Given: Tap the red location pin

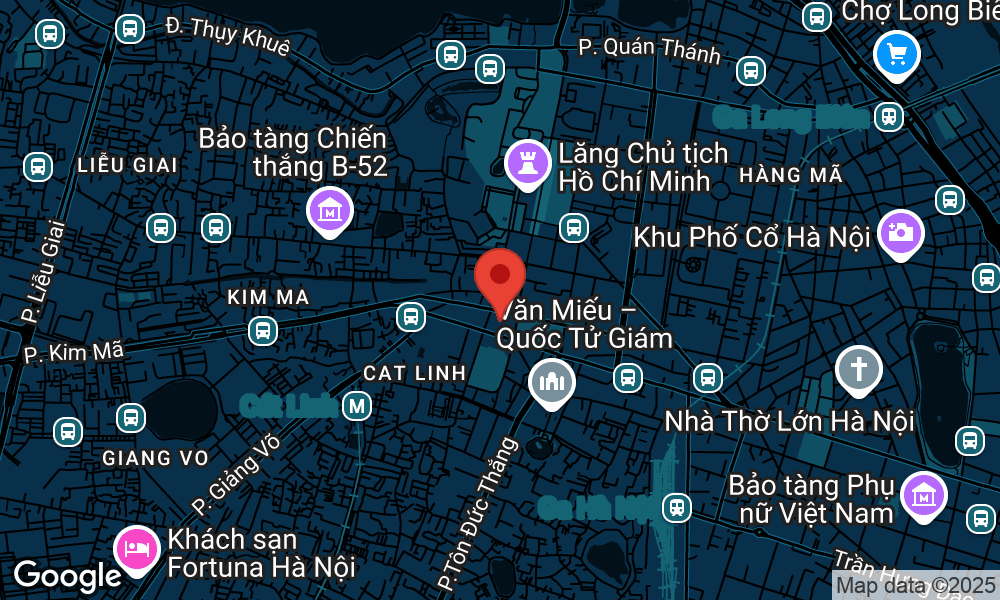Looking at the screenshot, I should (500, 277).
